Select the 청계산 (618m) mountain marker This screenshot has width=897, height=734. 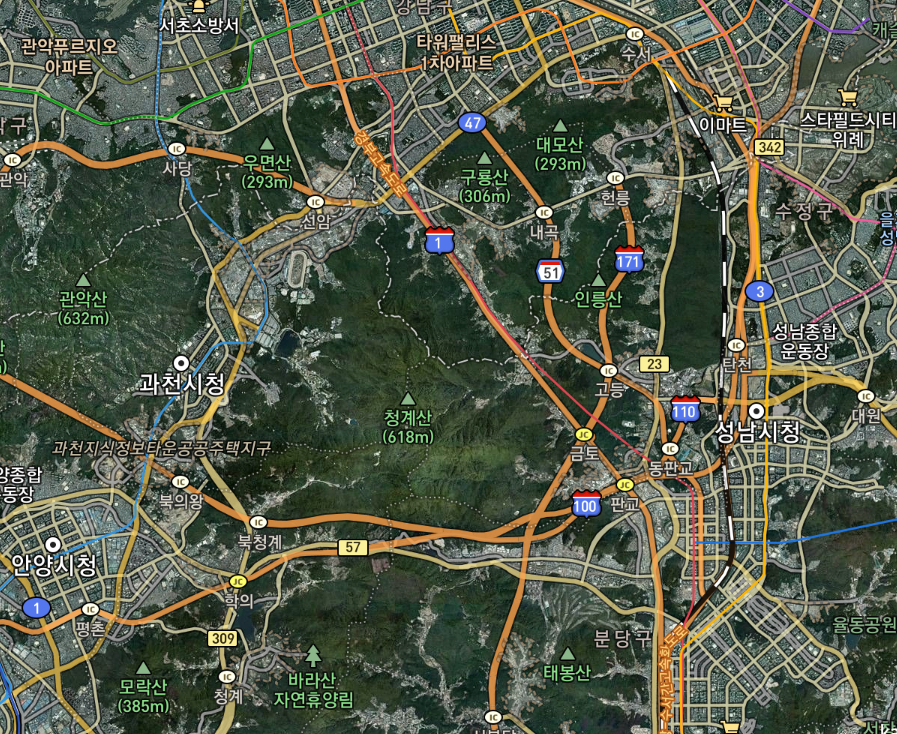[408, 398]
